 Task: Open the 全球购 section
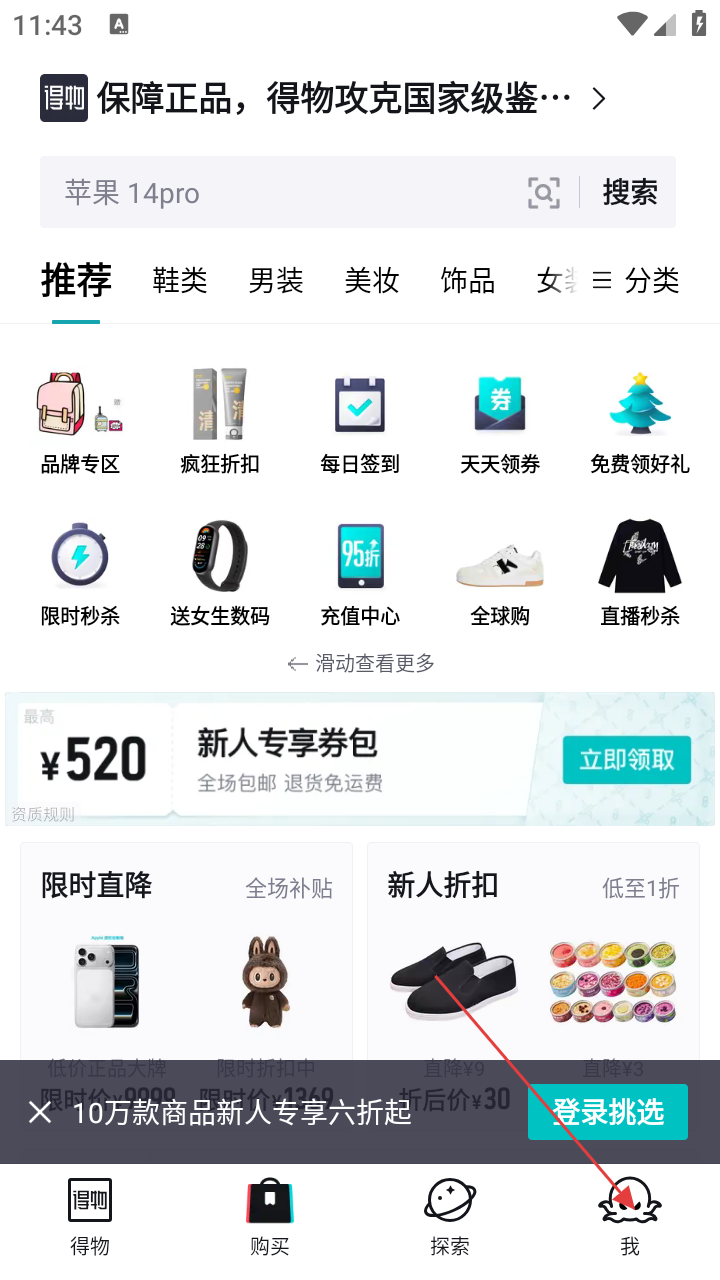tap(500, 572)
